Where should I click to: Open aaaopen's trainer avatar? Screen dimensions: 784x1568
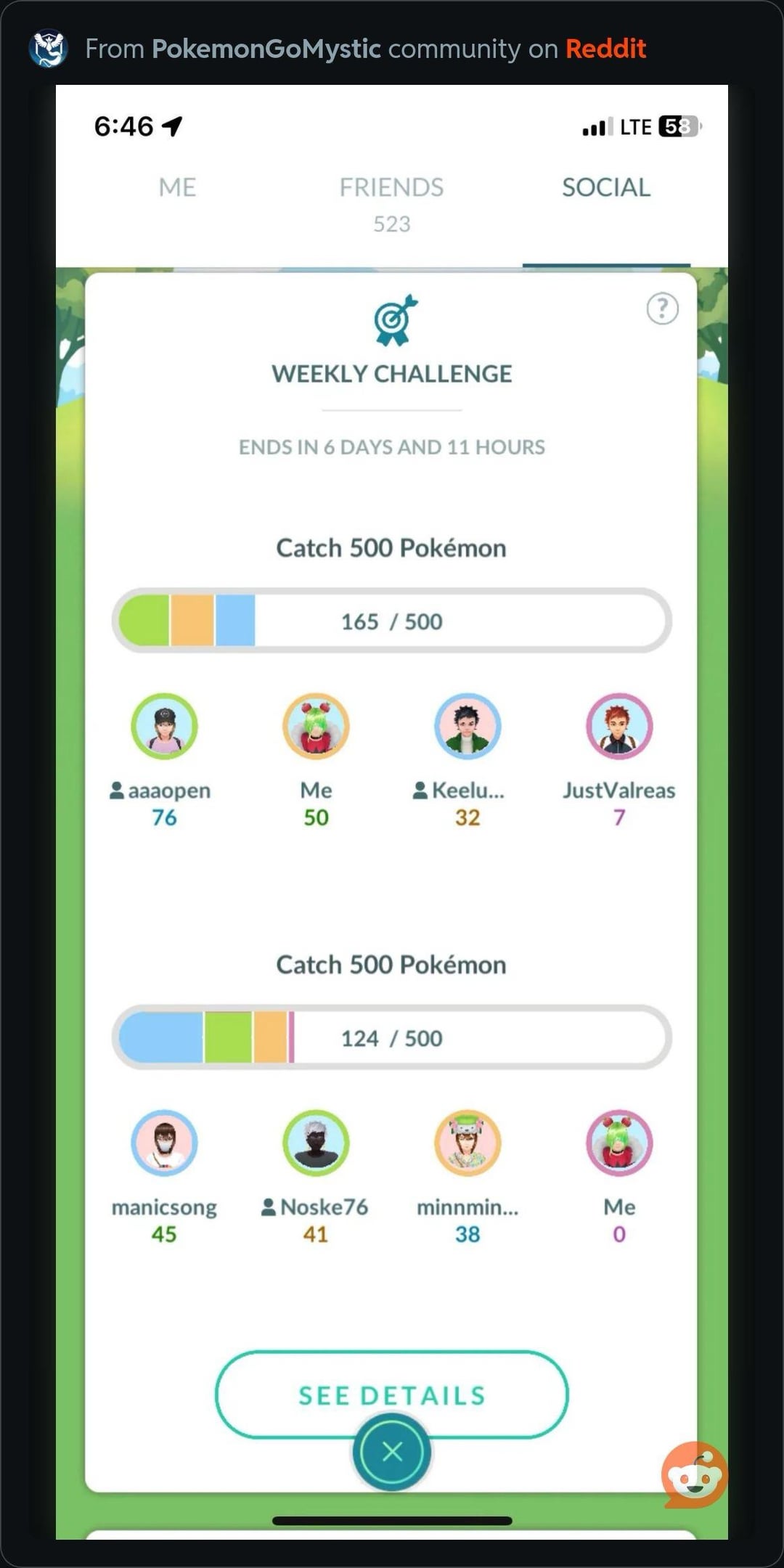(165, 726)
